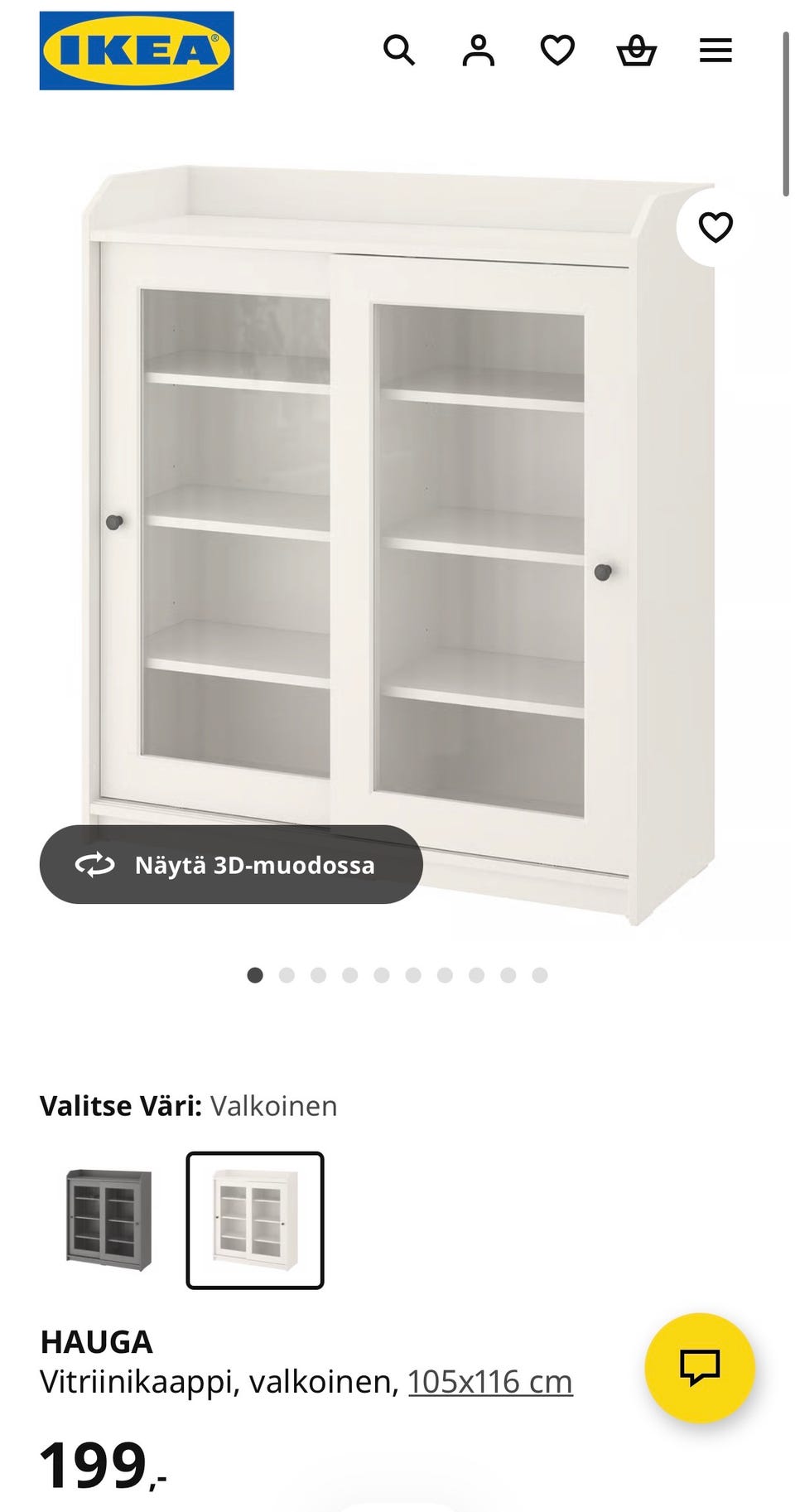This screenshot has height=1512, width=795.
Task: Open the wishlist heart icon in header
Action: [x=559, y=51]
